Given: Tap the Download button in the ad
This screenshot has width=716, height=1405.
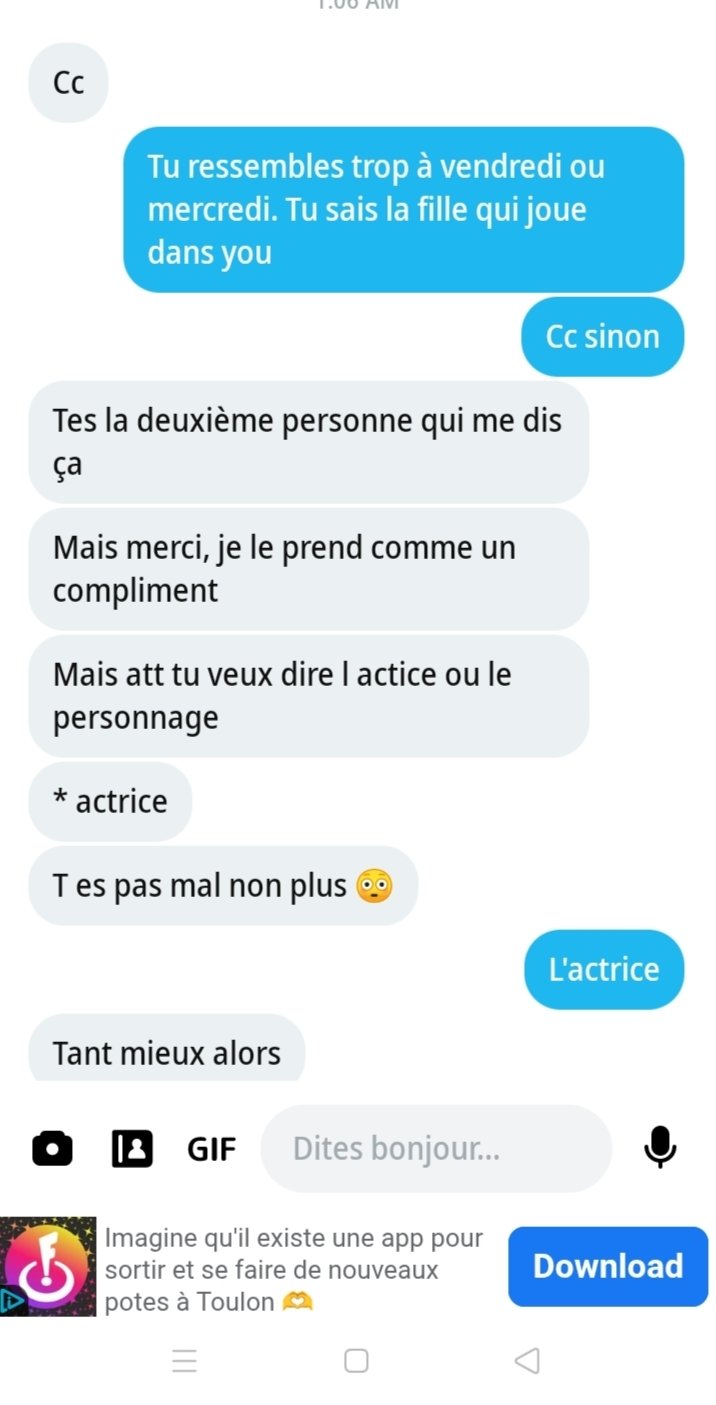Looking at the screenshot, I should (x=607, y=1266).
